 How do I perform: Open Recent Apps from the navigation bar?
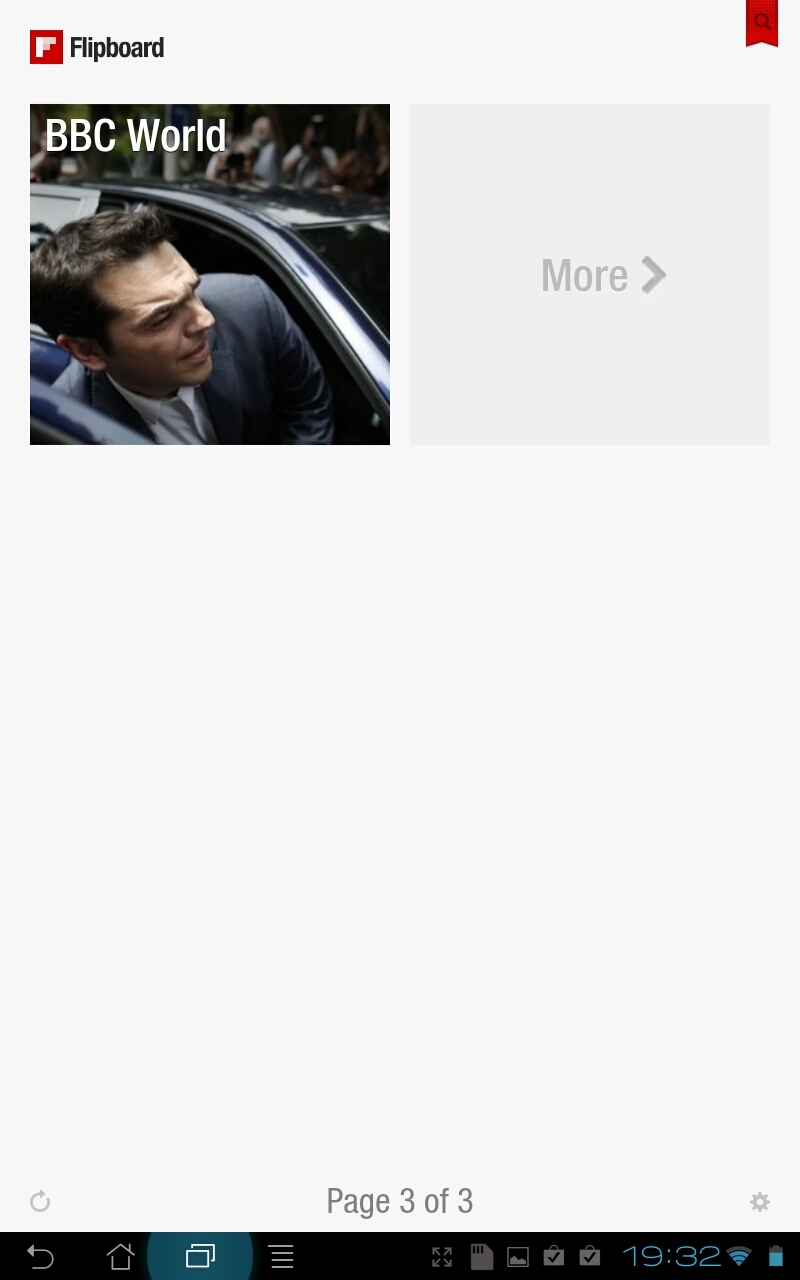coord(200,1256)
